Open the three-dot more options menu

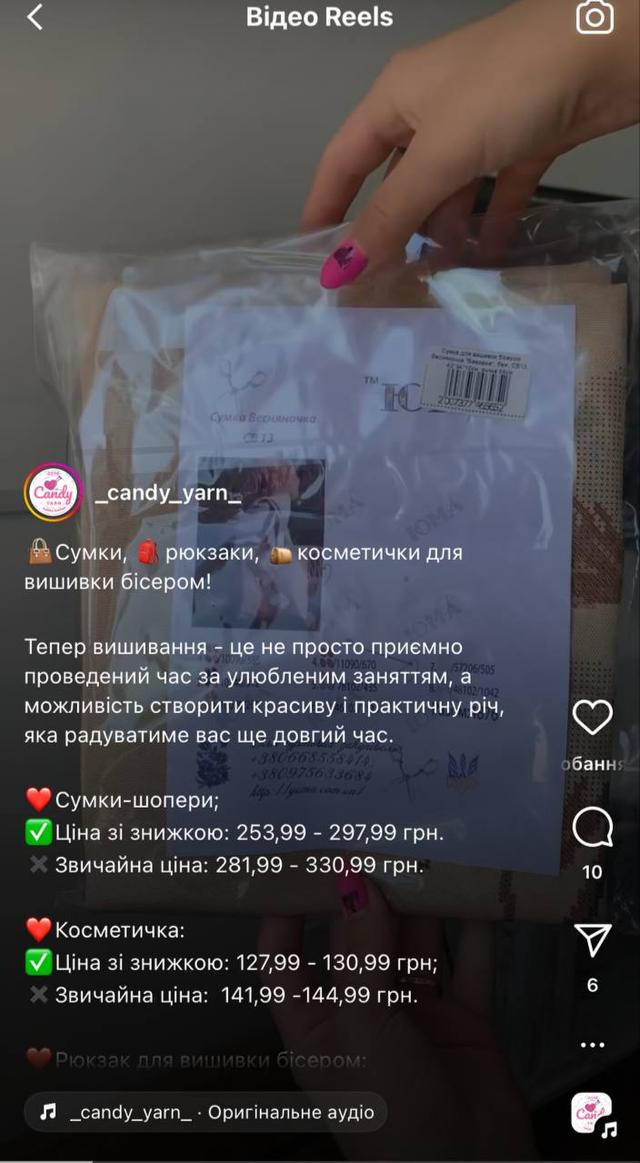592,1045
